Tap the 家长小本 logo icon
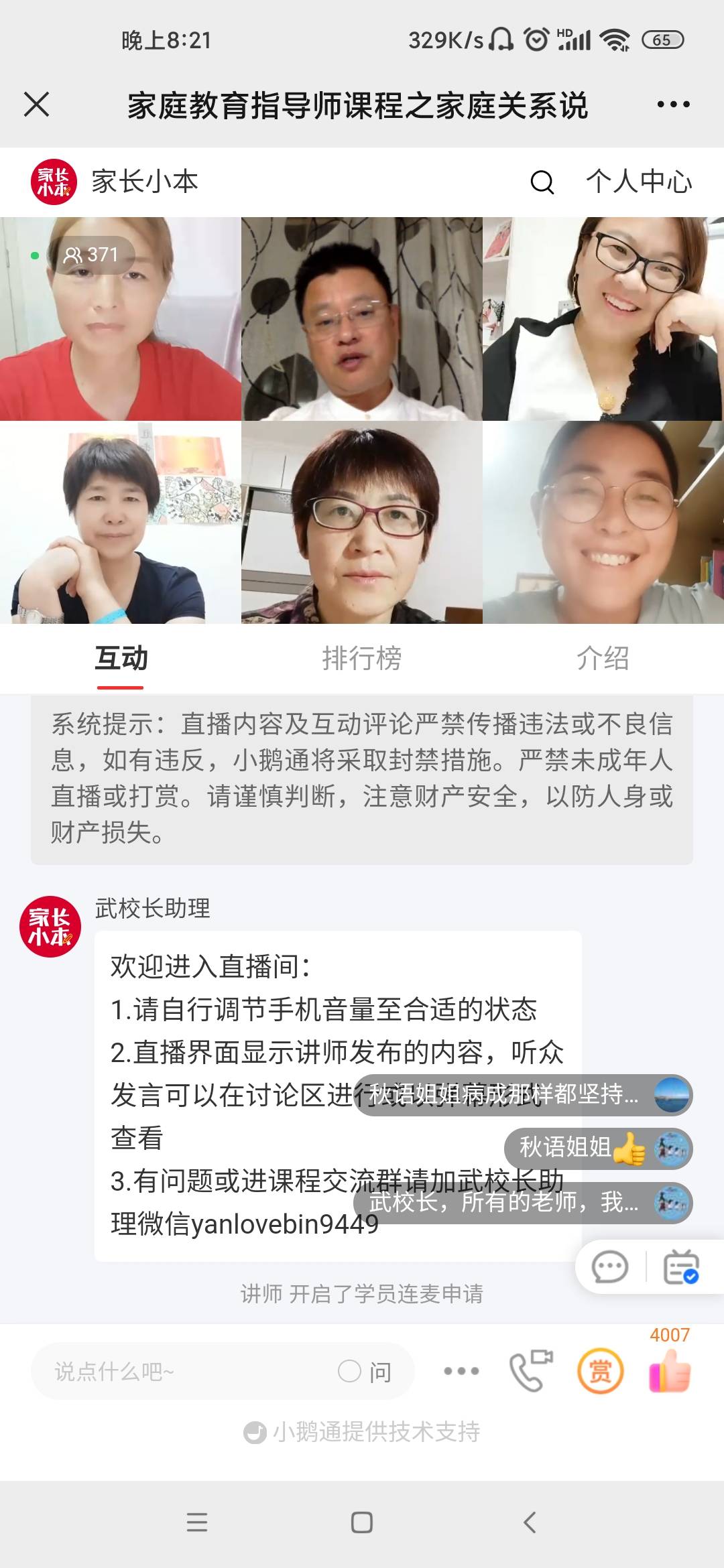The image size is (724, 1568). pyautogui.click(x=52, y=182)
